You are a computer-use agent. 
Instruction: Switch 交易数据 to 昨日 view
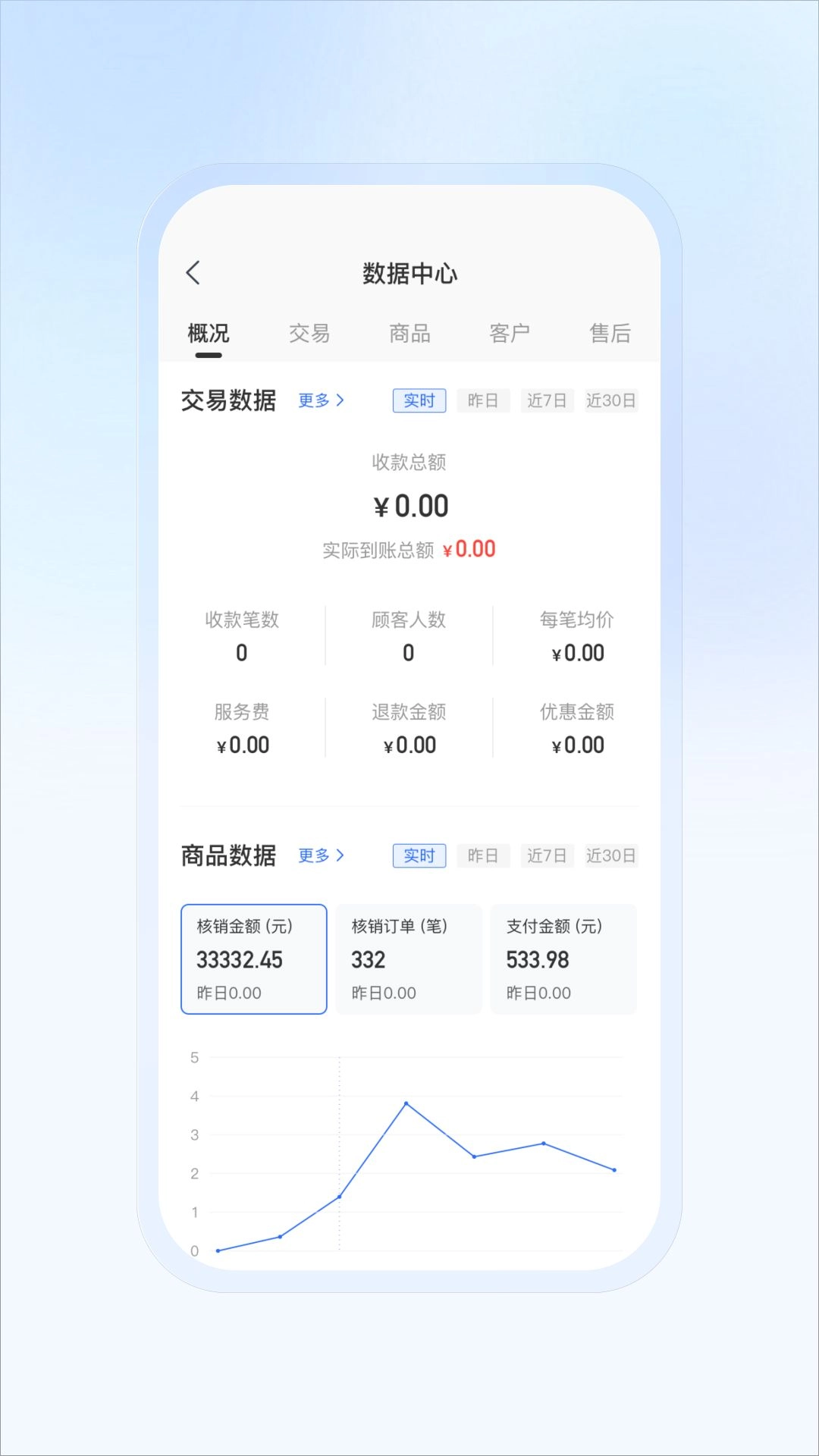click(483, 400)
